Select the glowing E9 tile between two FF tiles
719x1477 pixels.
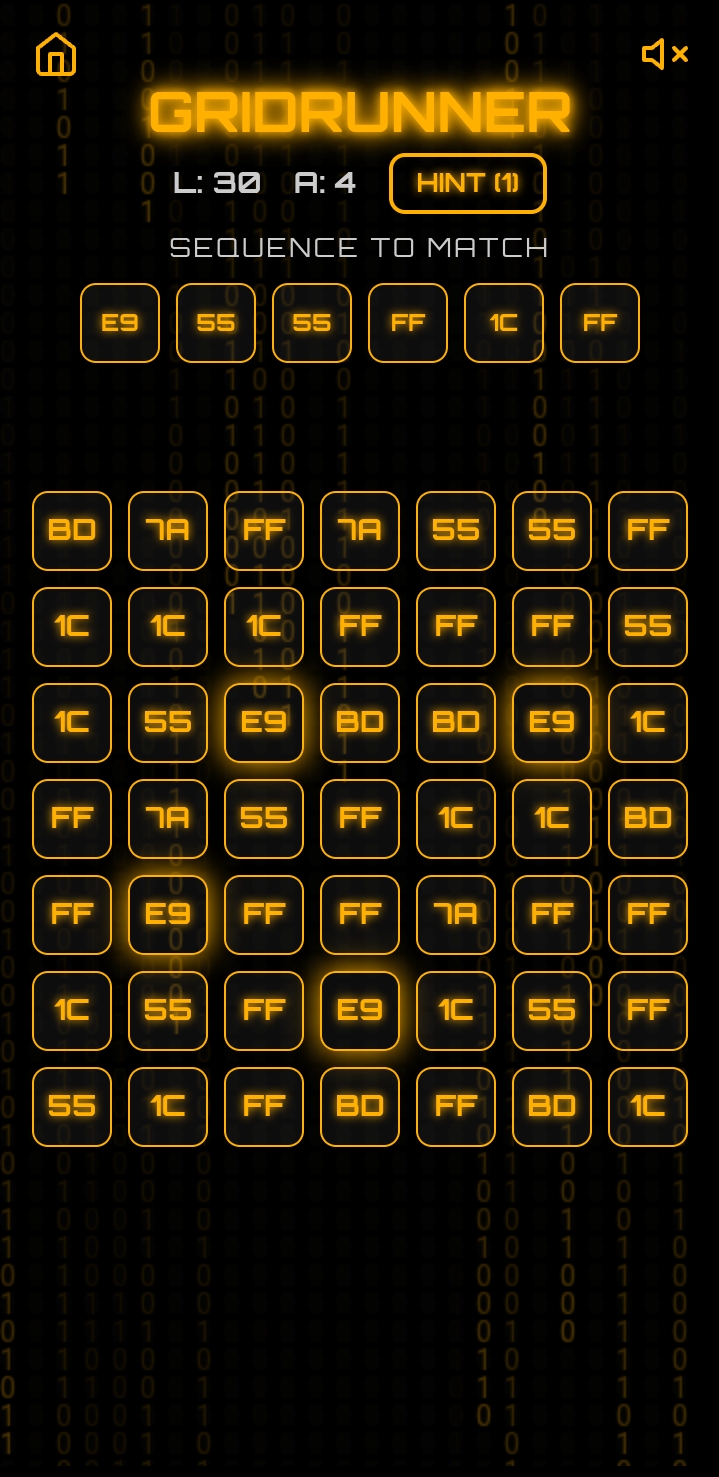168,915
